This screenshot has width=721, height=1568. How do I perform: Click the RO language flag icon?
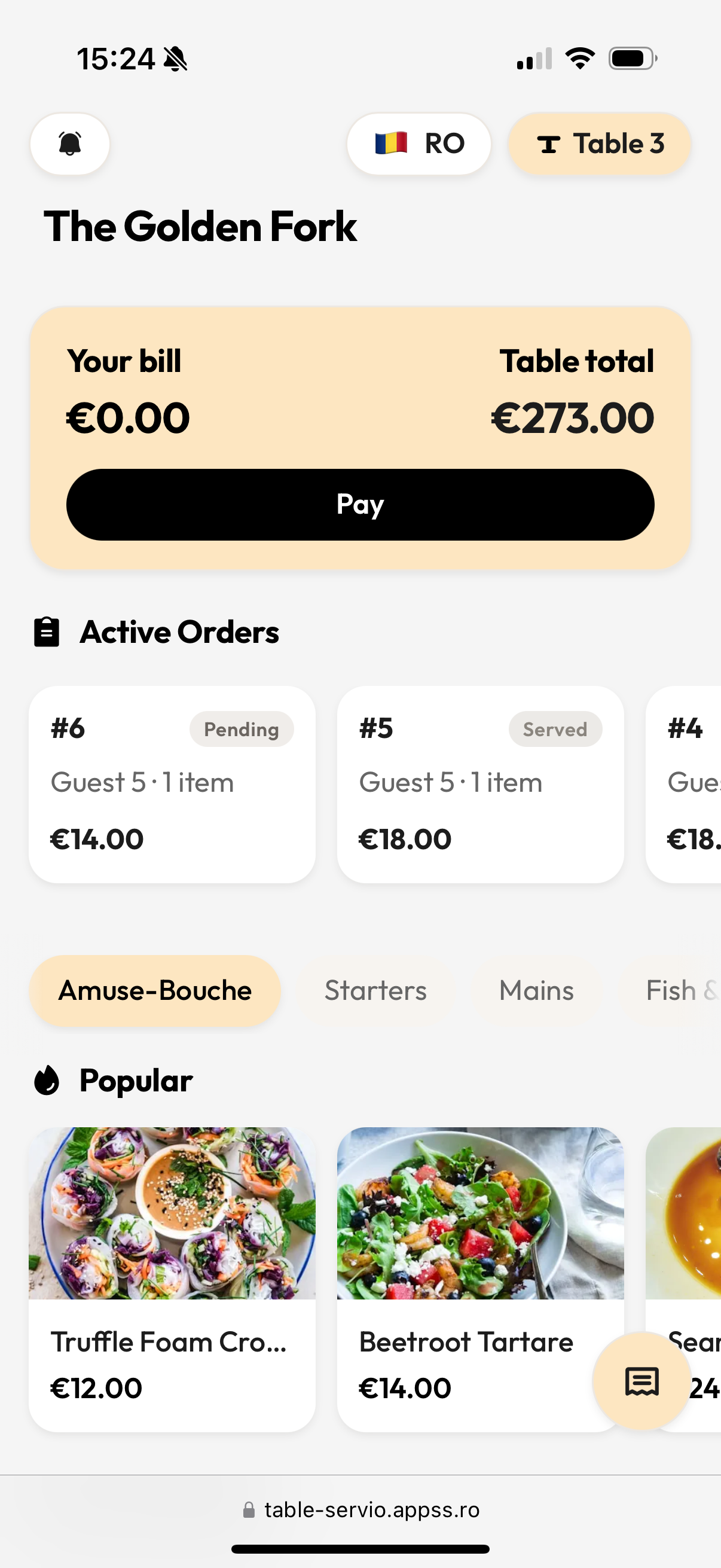(x=391, y=143)
